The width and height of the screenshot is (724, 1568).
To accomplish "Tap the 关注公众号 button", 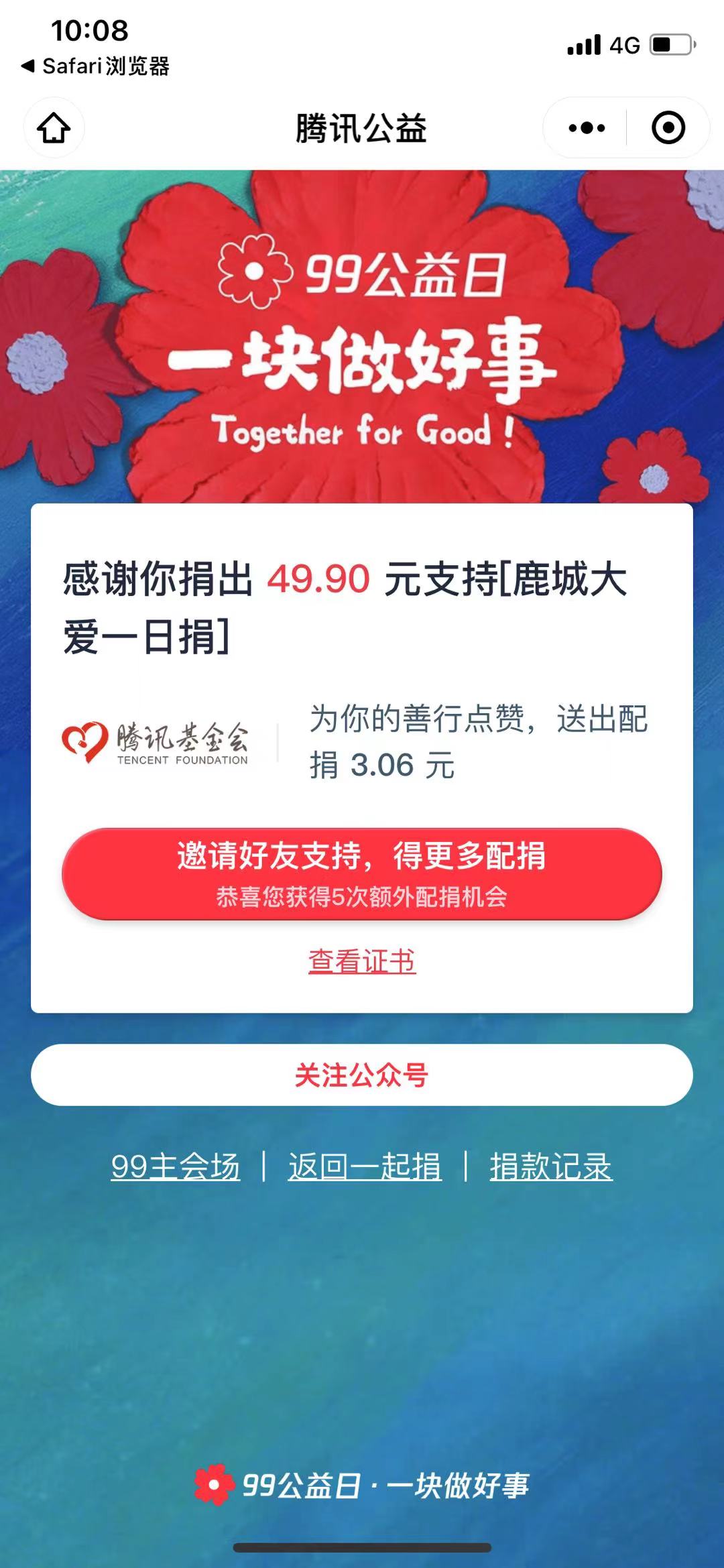I will [362, 1075].
